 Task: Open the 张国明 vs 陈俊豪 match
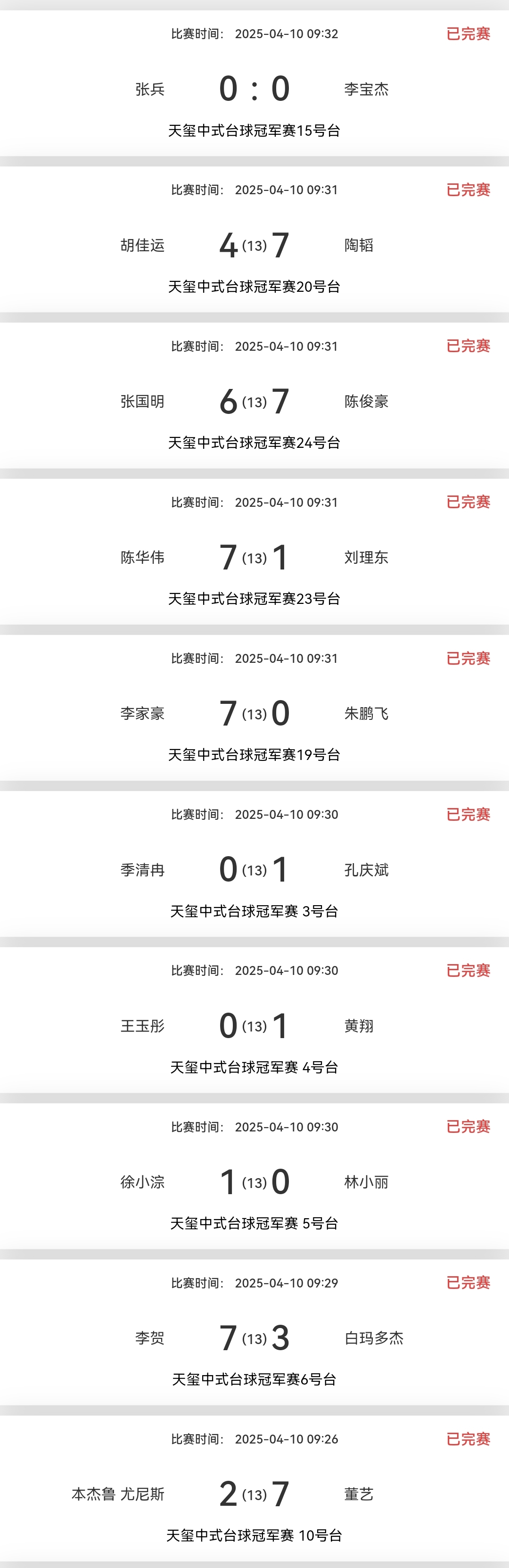(x=254, y=401)
